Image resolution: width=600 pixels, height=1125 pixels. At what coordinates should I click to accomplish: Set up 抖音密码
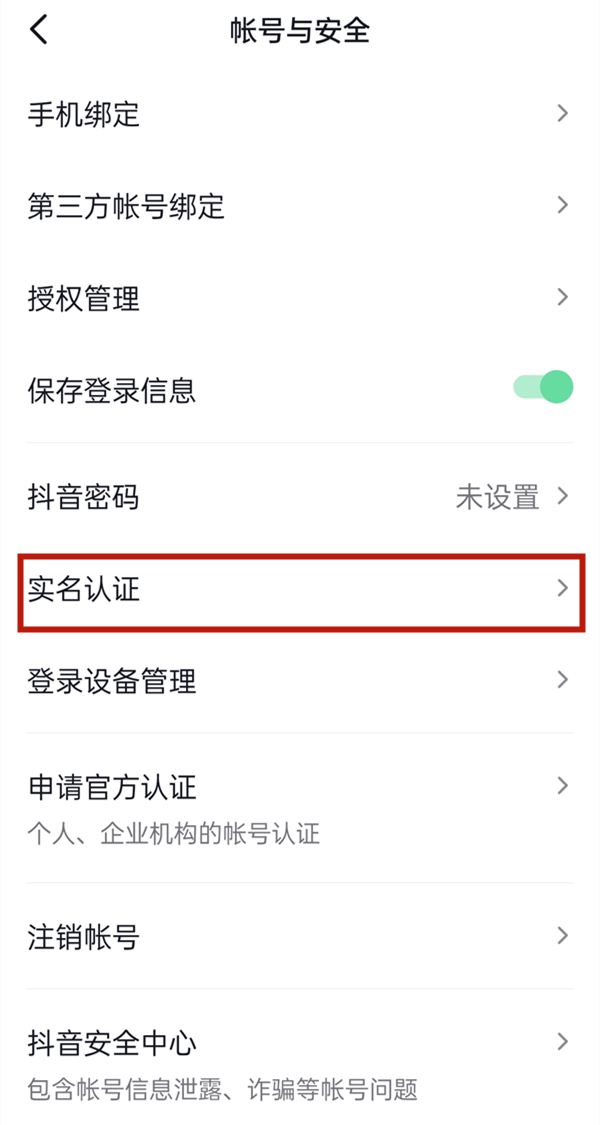coord(300,496)
